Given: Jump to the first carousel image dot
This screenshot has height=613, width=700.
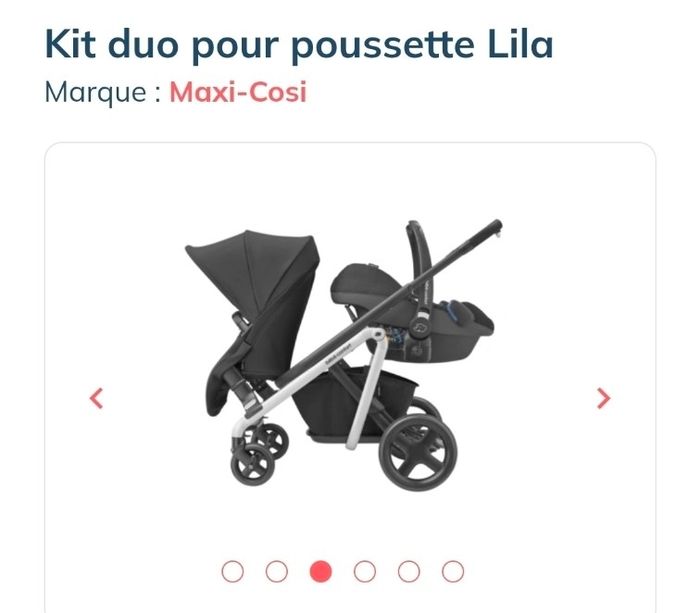Looking at the screenshot, I should tap(232, 571).
